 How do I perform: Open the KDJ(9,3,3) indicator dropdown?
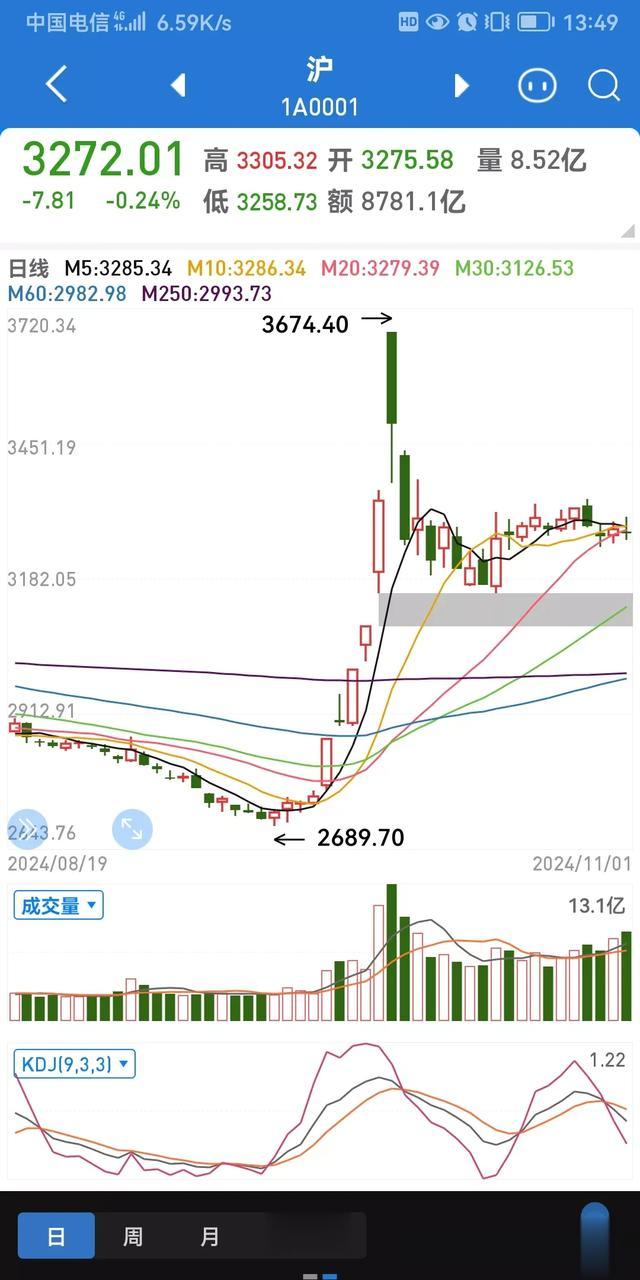[x=75, y=1063]
